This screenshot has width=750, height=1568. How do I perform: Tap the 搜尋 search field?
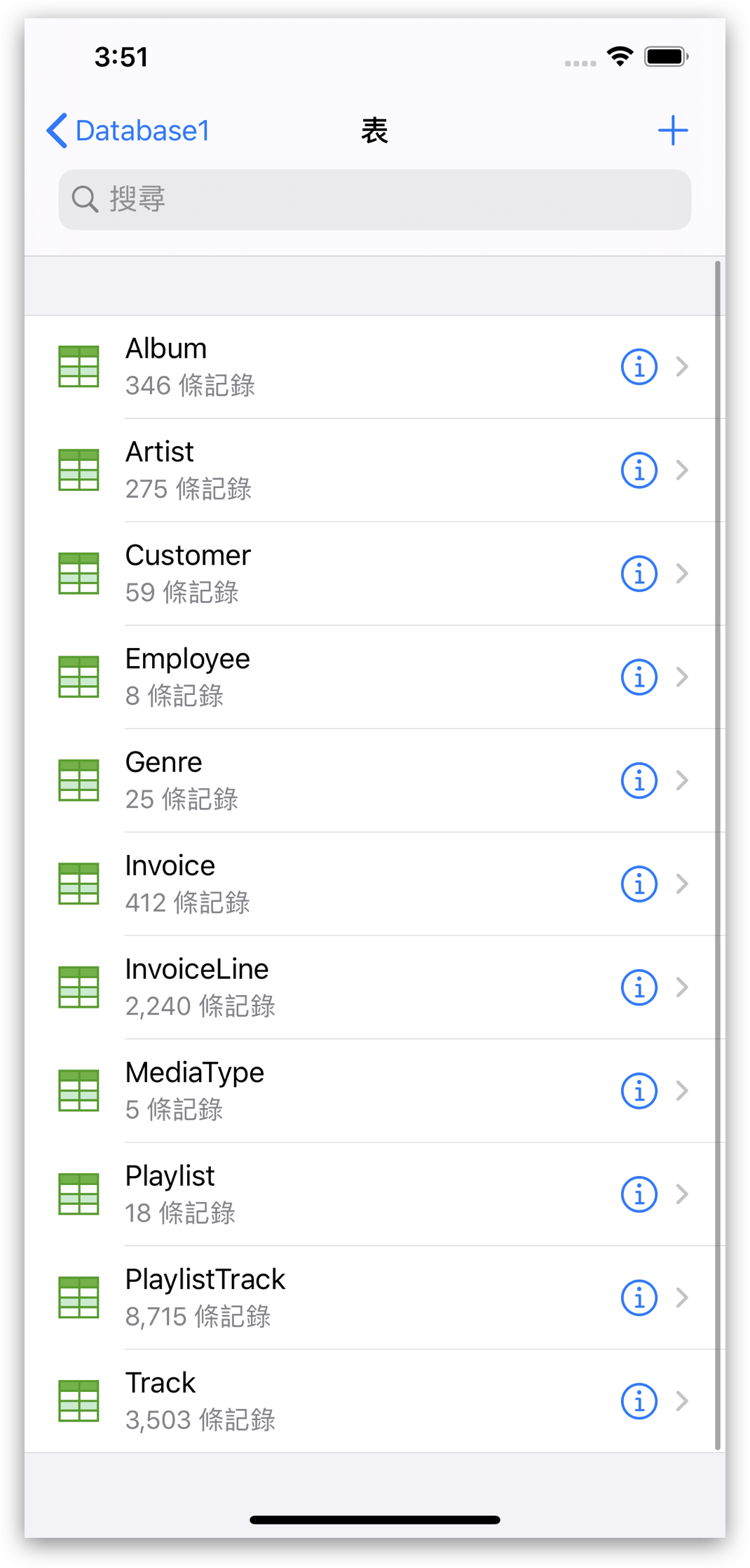click(x=375, y=199)
